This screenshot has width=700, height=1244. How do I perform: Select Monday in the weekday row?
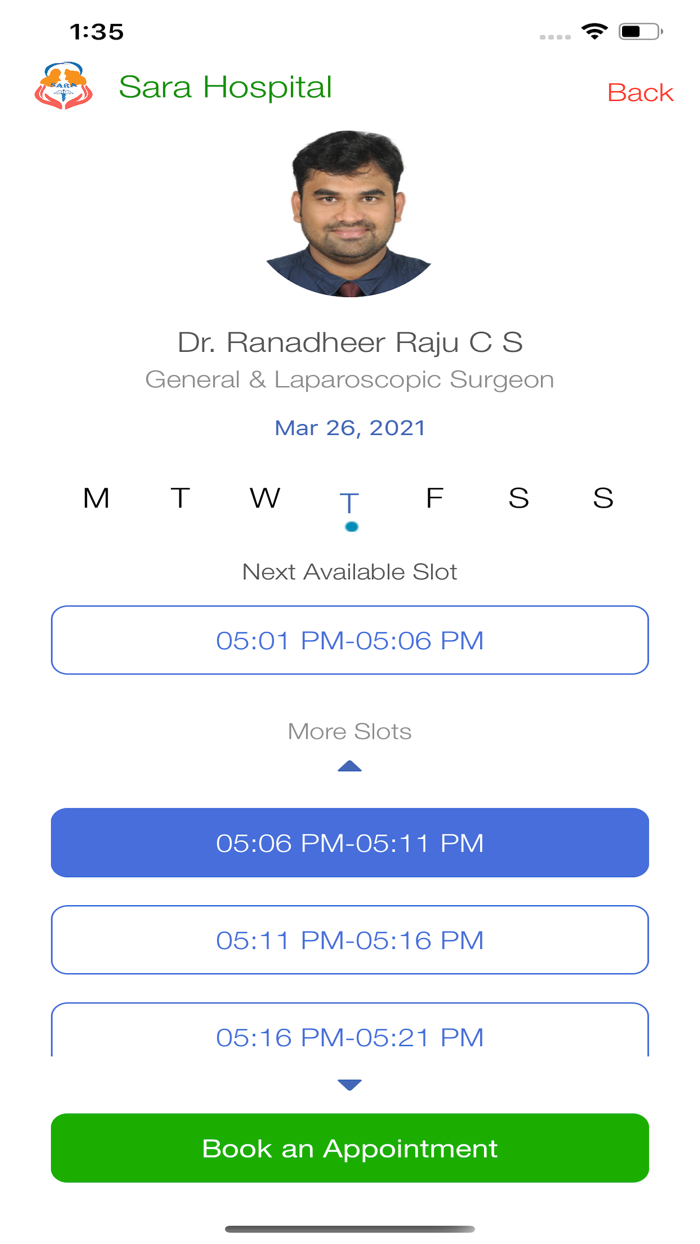(96, 498)
